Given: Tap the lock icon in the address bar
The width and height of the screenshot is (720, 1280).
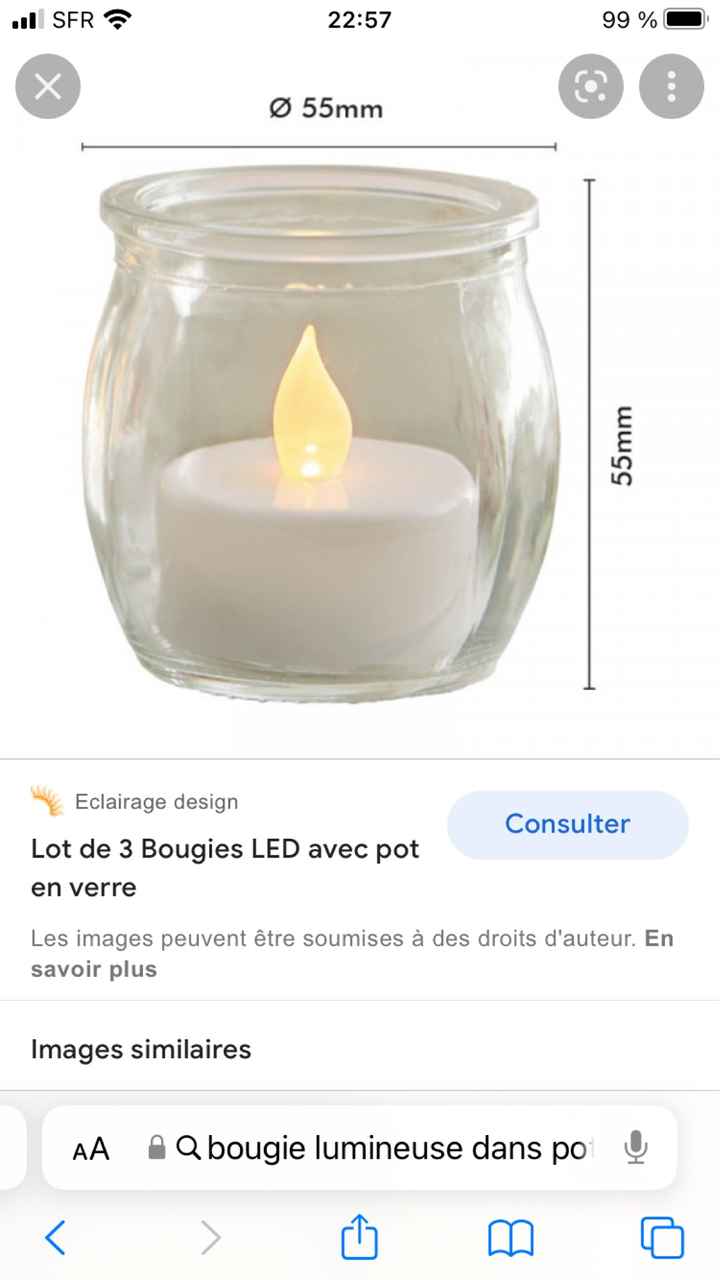Looking at the screenshot, I should (157, 1148).
